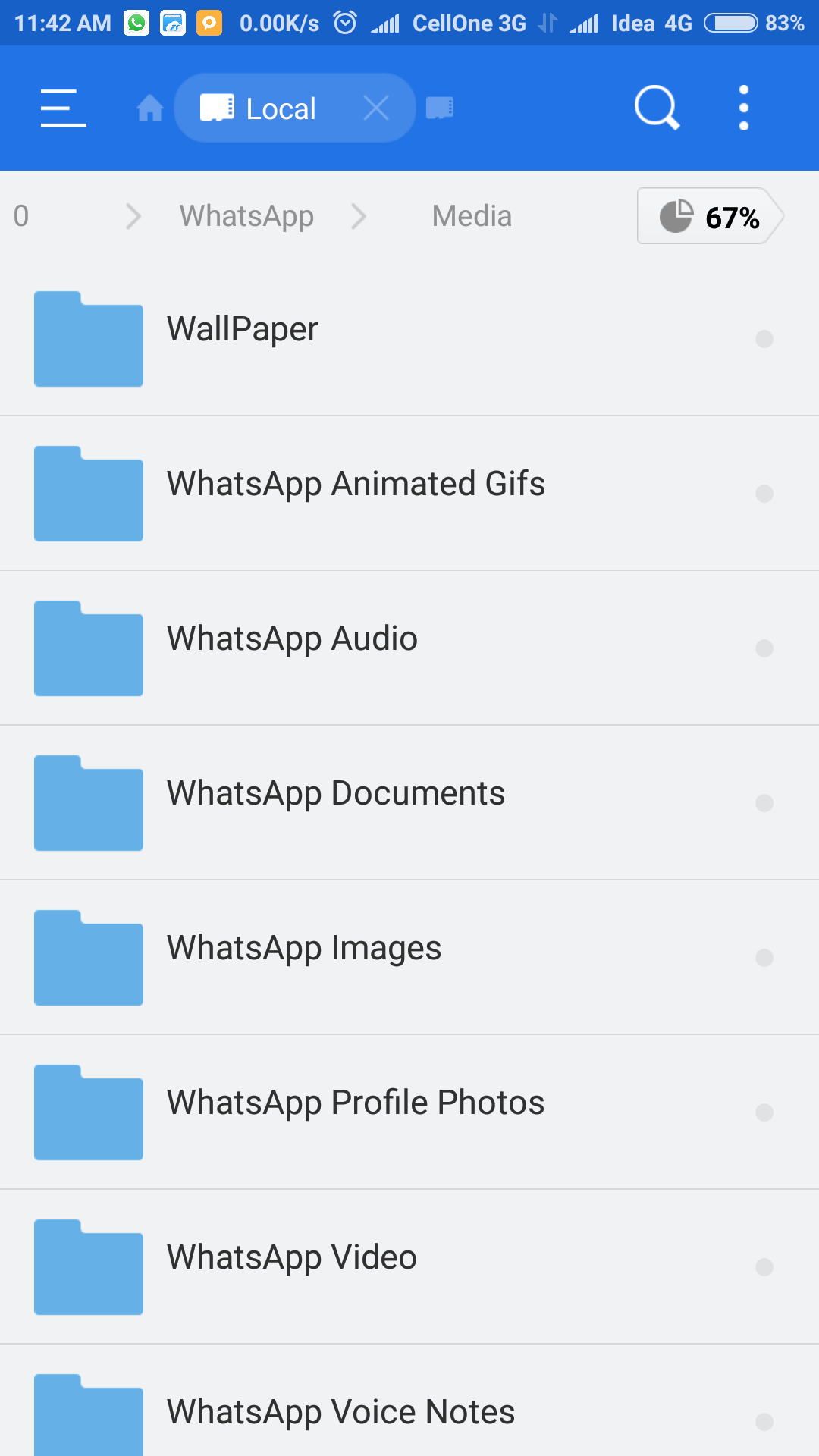Open the WhatsApp Images folder
819x1456 pixels.
tap(303, 949)
